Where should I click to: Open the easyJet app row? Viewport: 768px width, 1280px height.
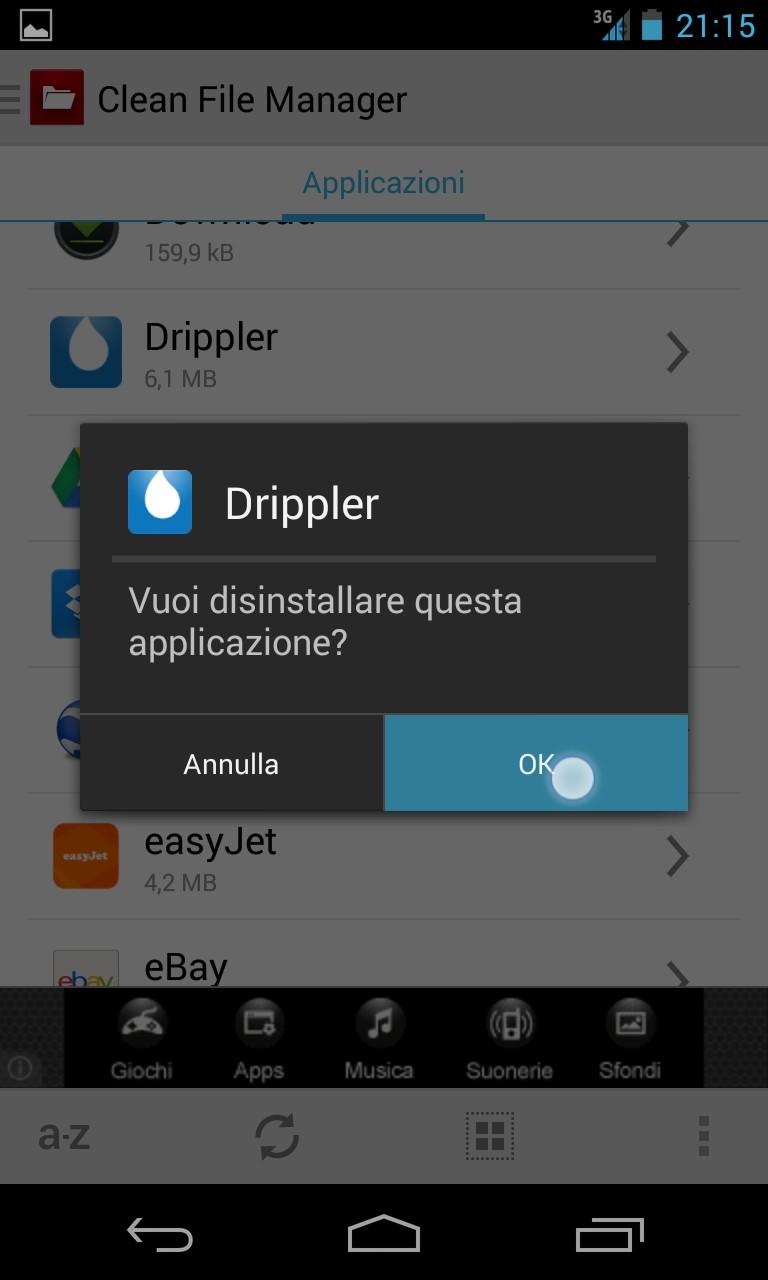(x=384, y=857)
